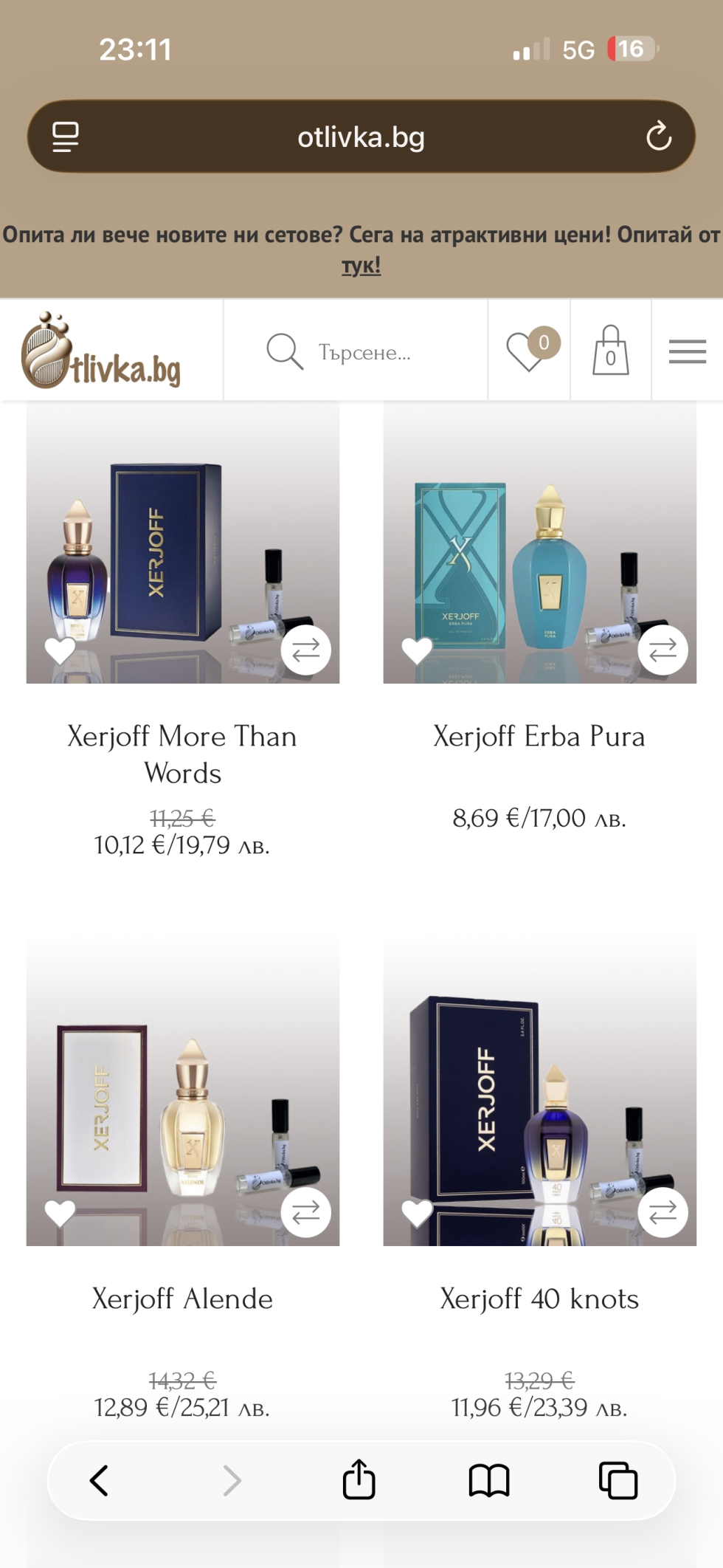Screen dimensions: 723x1568
Task: Tap the browser share button
Action: pyautogui.click(x=359, y=1479)
